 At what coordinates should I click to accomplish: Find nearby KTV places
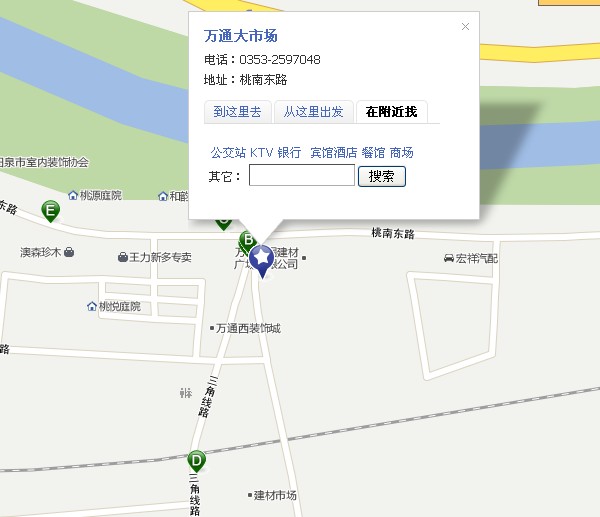(x=261, y=153)
